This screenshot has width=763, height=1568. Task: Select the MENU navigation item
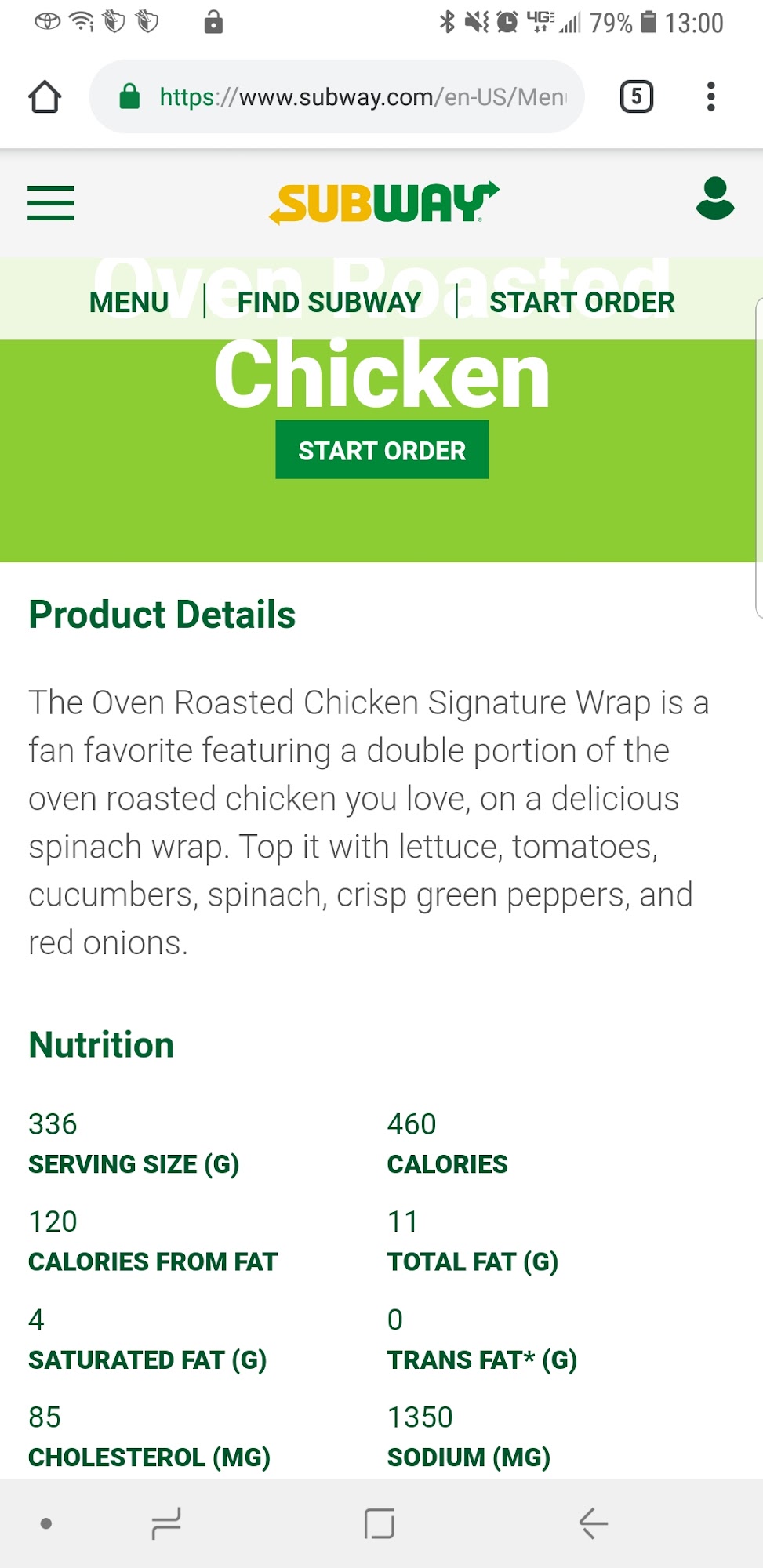tap(129, 301)
